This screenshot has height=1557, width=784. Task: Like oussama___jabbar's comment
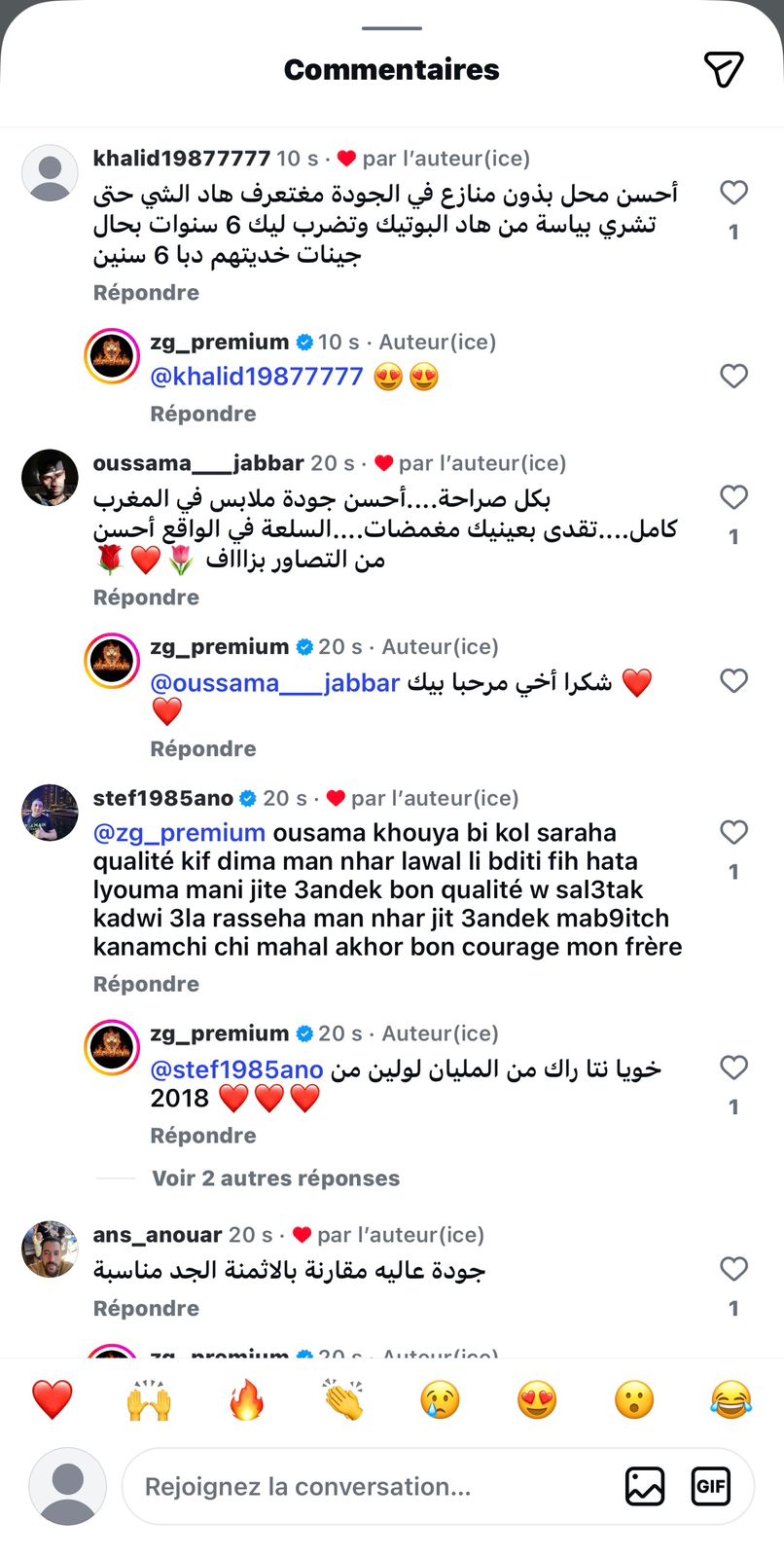tap(733, 497)
